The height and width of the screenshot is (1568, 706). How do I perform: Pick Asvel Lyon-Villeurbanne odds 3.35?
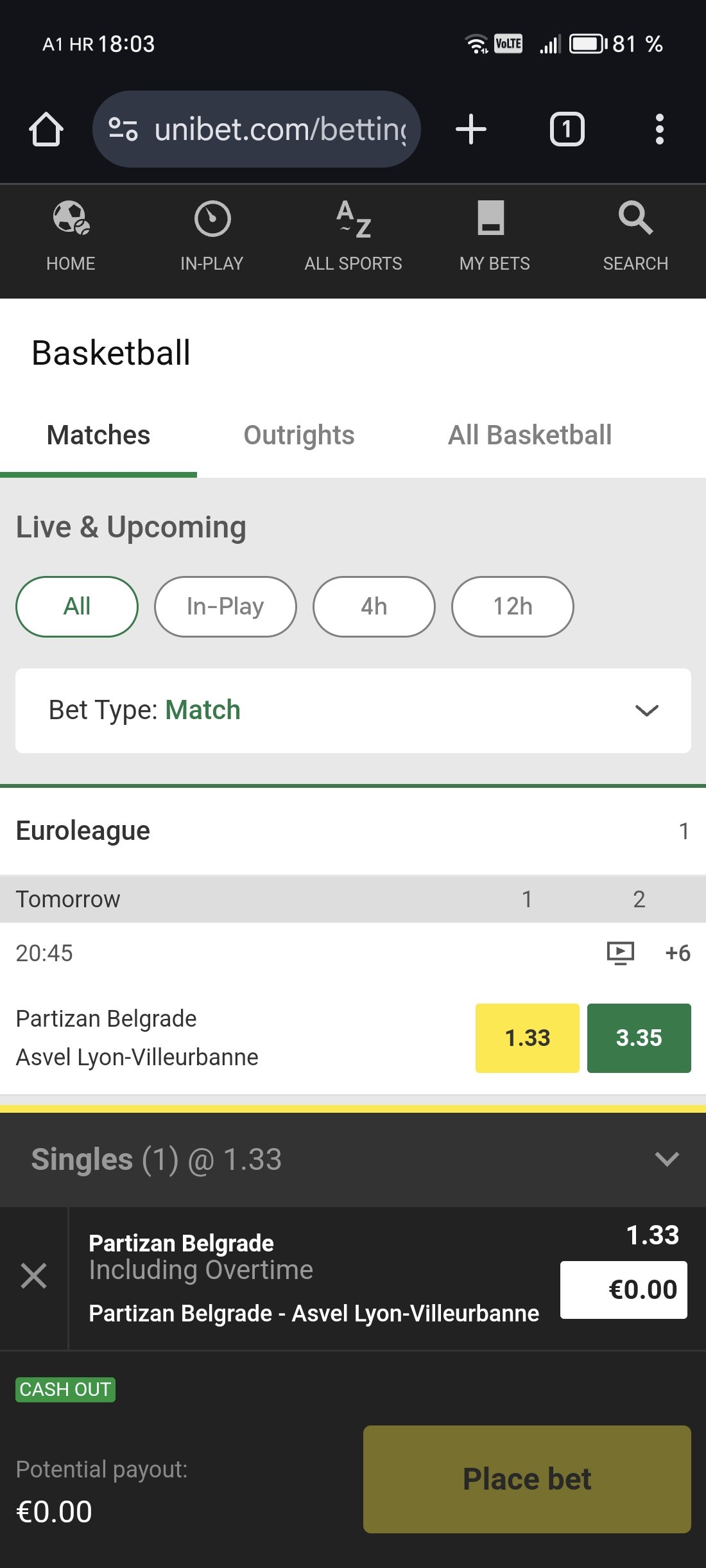tap(639, 1038)
